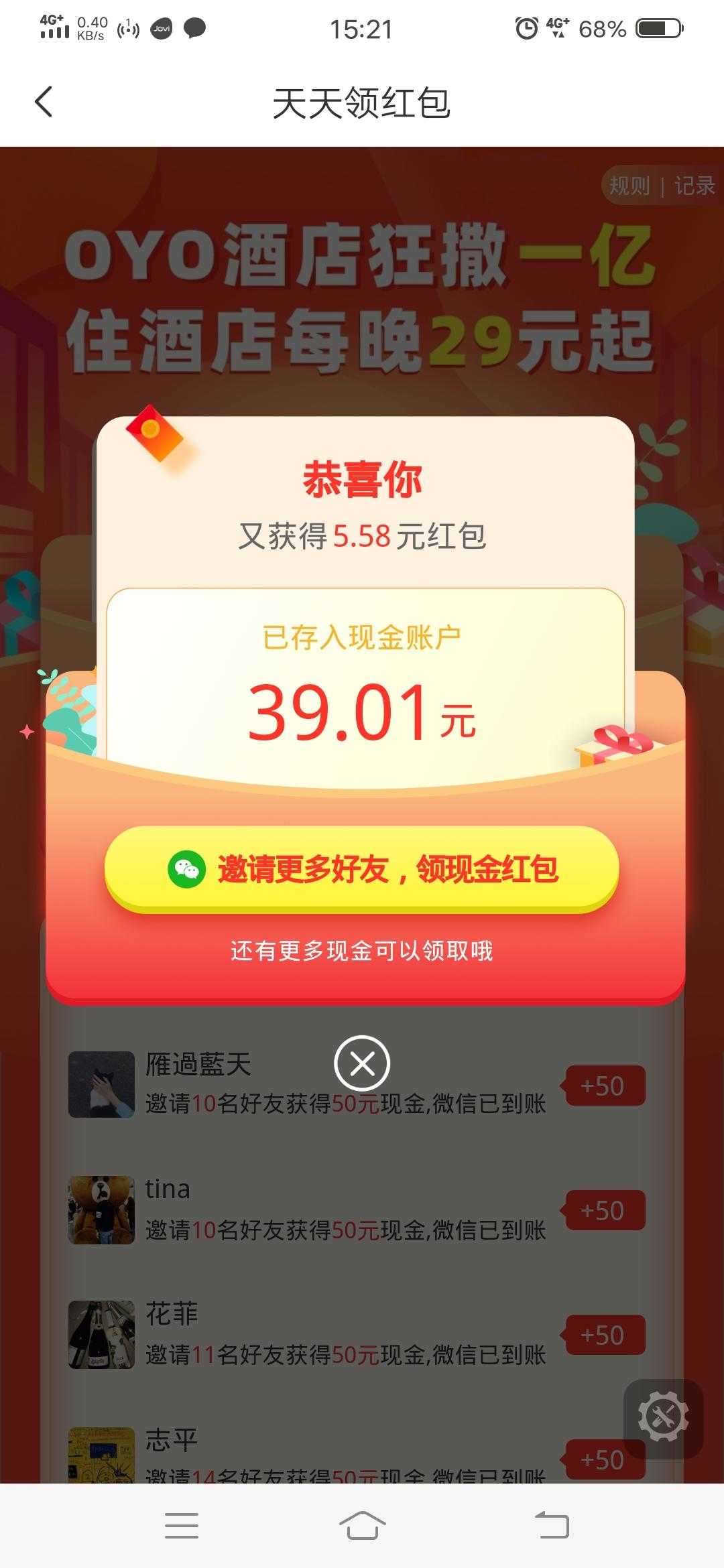Open 规则 rules link
This screenshot has width=724, height=1568.
coord(629,186)
